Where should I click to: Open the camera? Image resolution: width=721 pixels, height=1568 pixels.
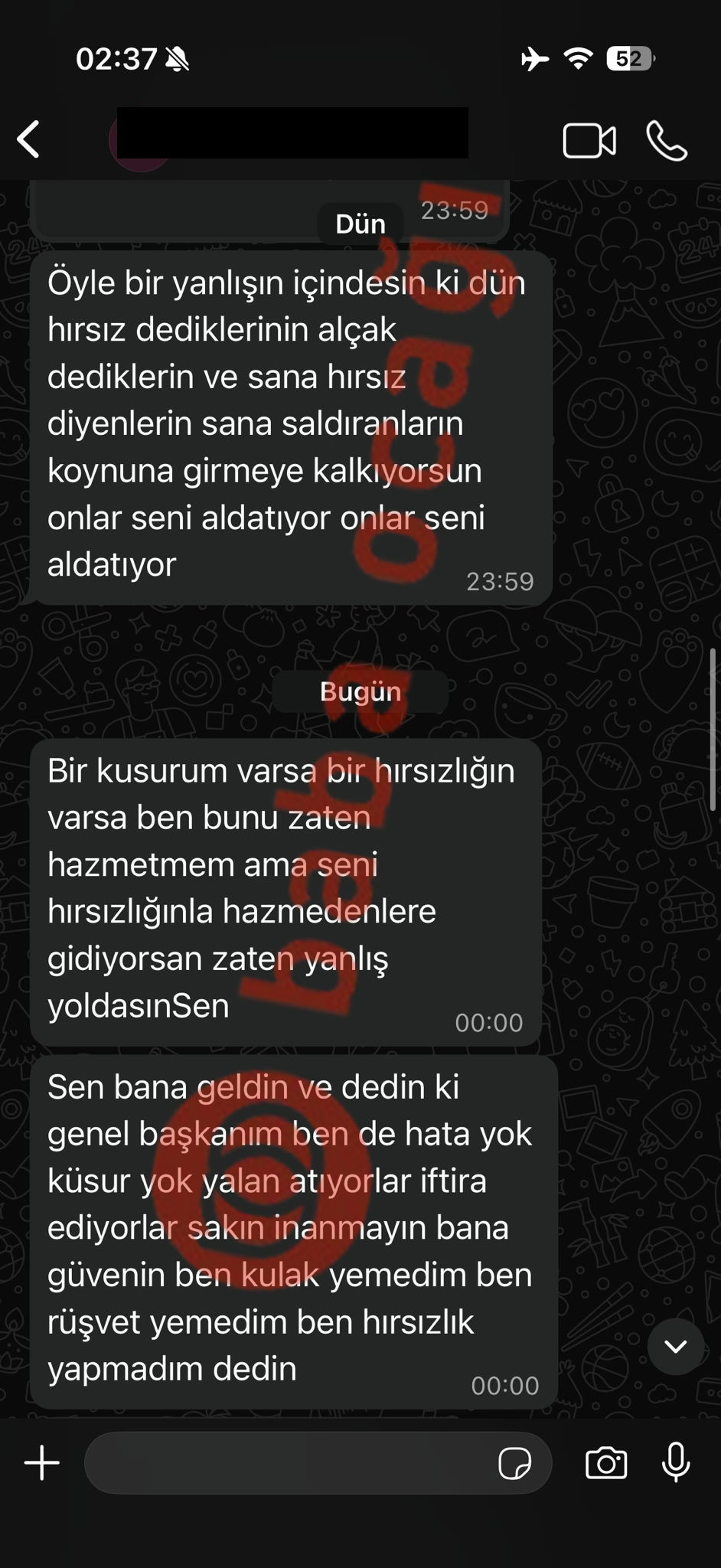tap(606, 1463)
